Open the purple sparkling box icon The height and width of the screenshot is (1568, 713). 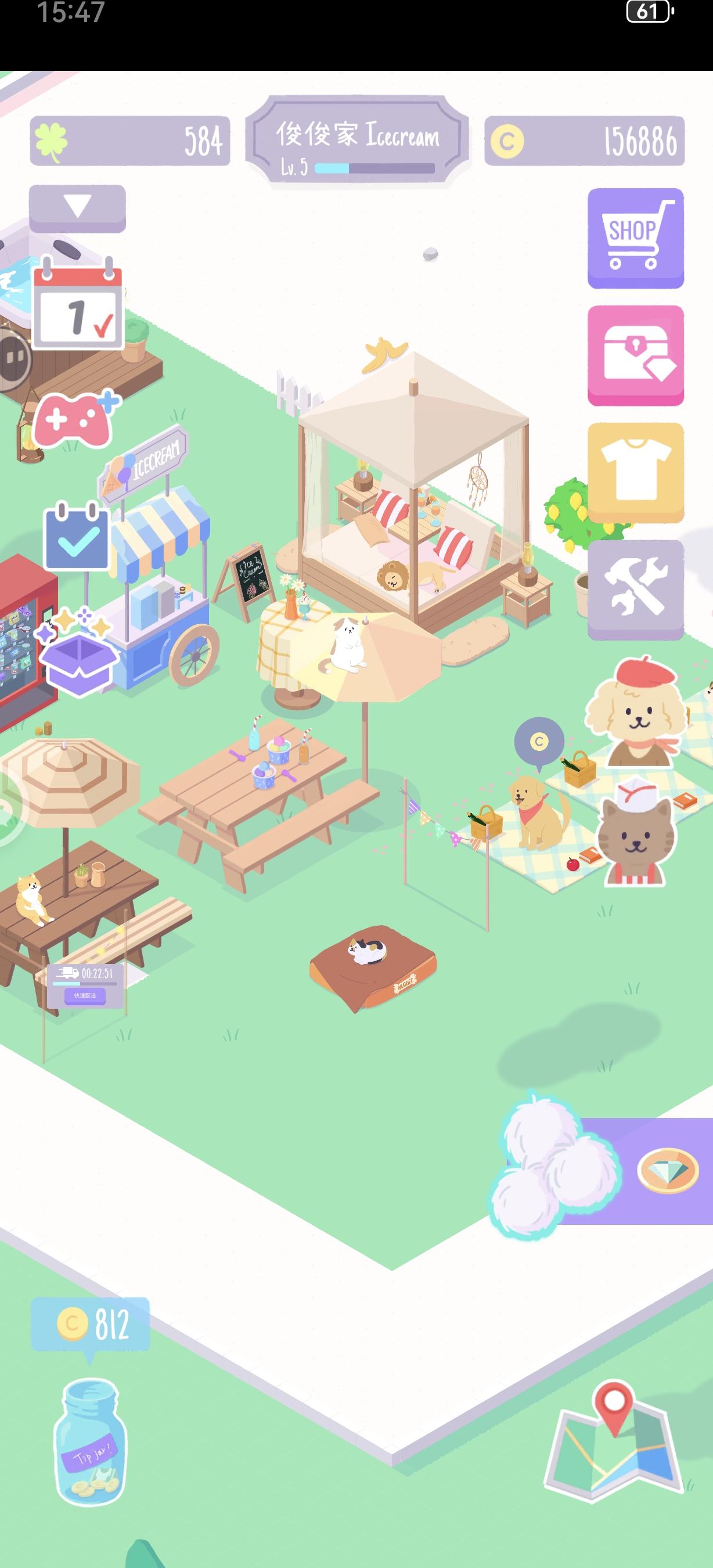click(x=77, y=652)
